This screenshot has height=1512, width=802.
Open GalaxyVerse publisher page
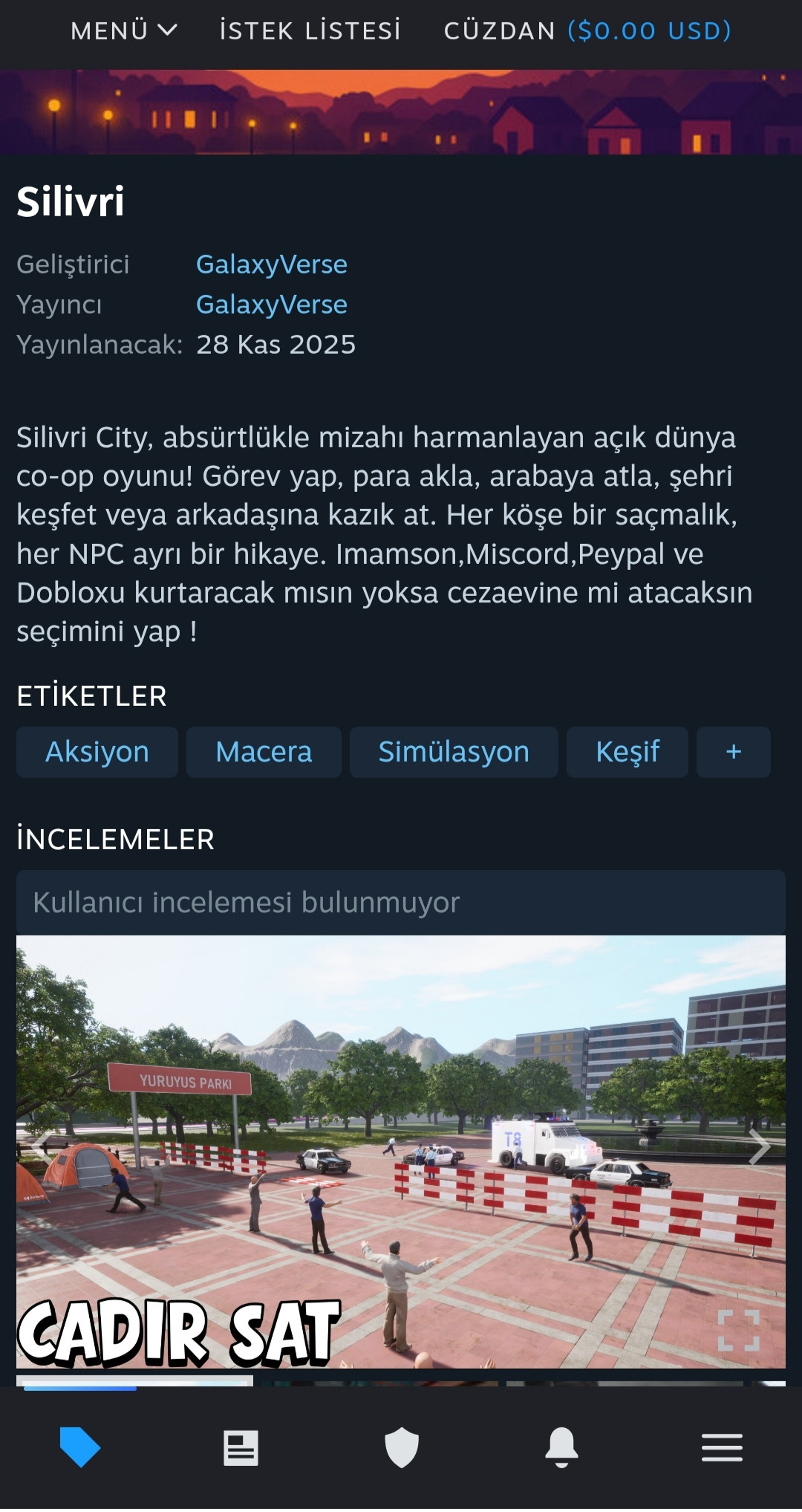pos(271,305)
